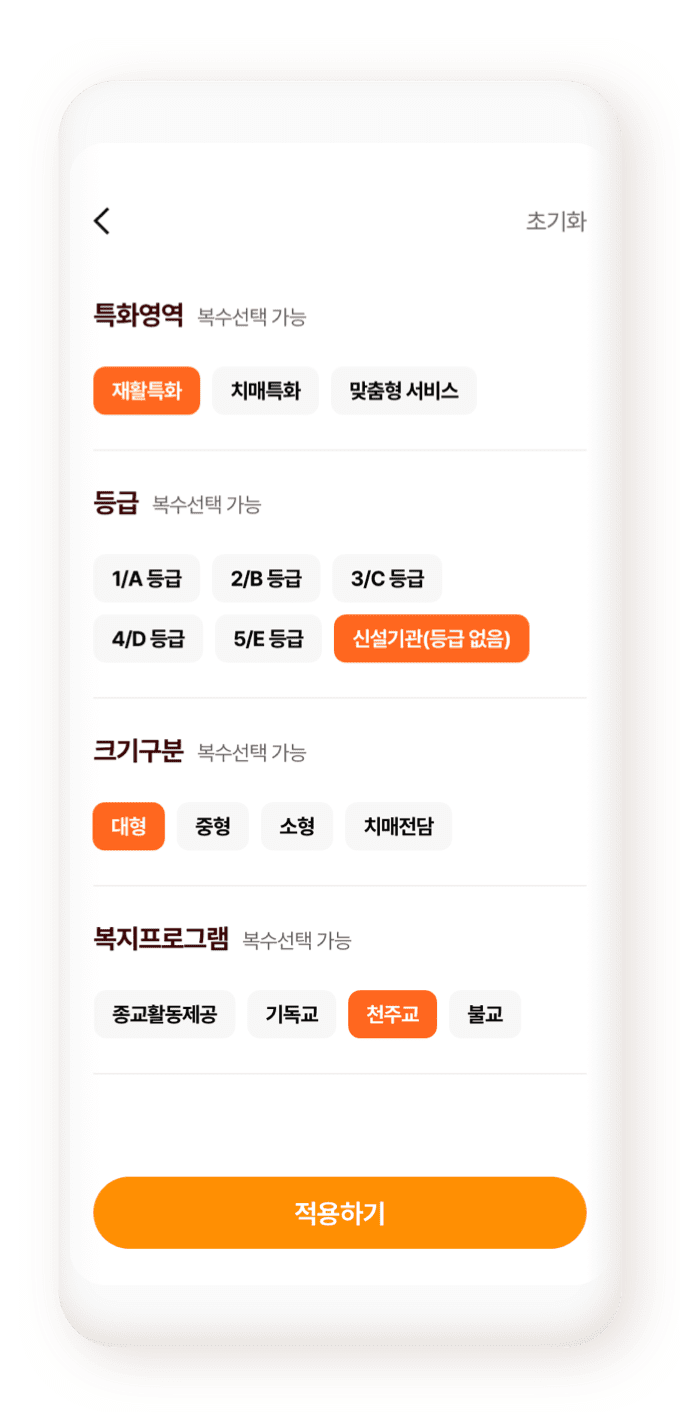Deselect the 대형 size chip
The width and height of the screenshot is (680, 1426).
coord(129,826)
